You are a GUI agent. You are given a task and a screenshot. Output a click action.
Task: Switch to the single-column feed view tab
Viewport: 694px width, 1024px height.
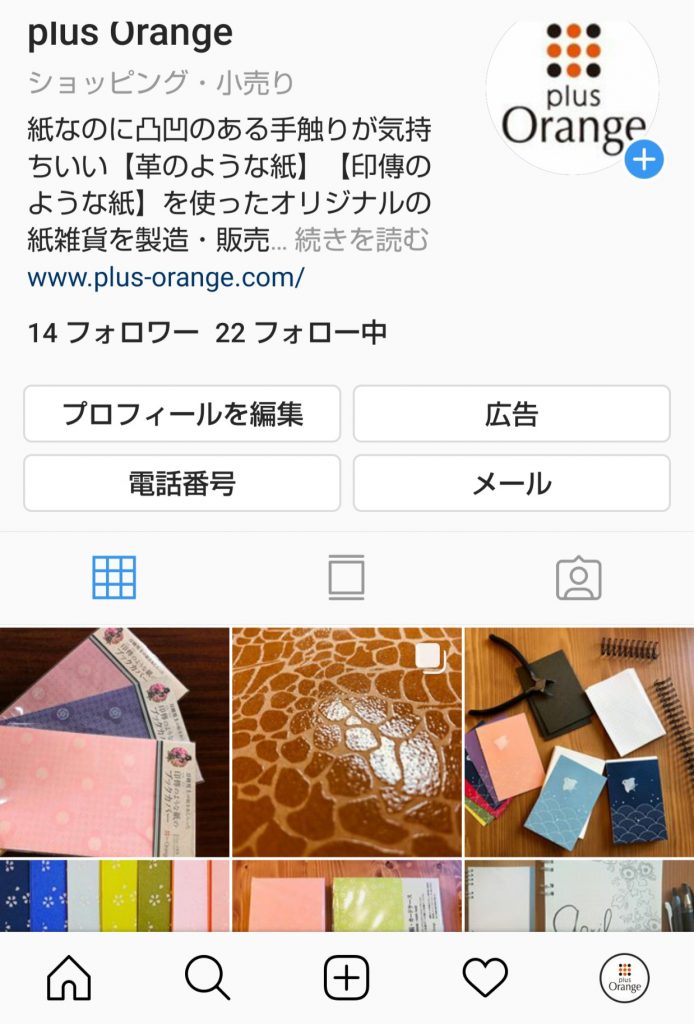tap(346, 577)
